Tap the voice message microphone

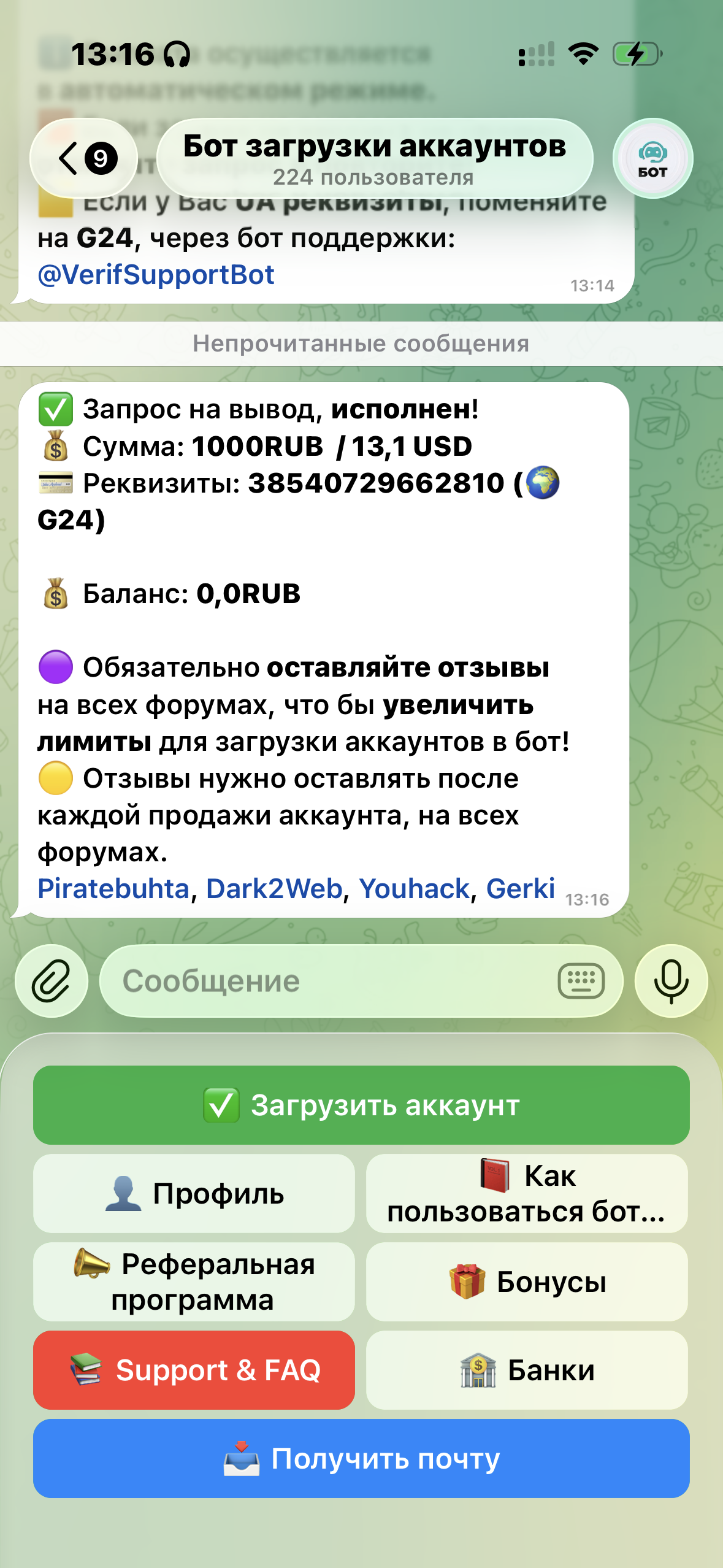(671, 981)
